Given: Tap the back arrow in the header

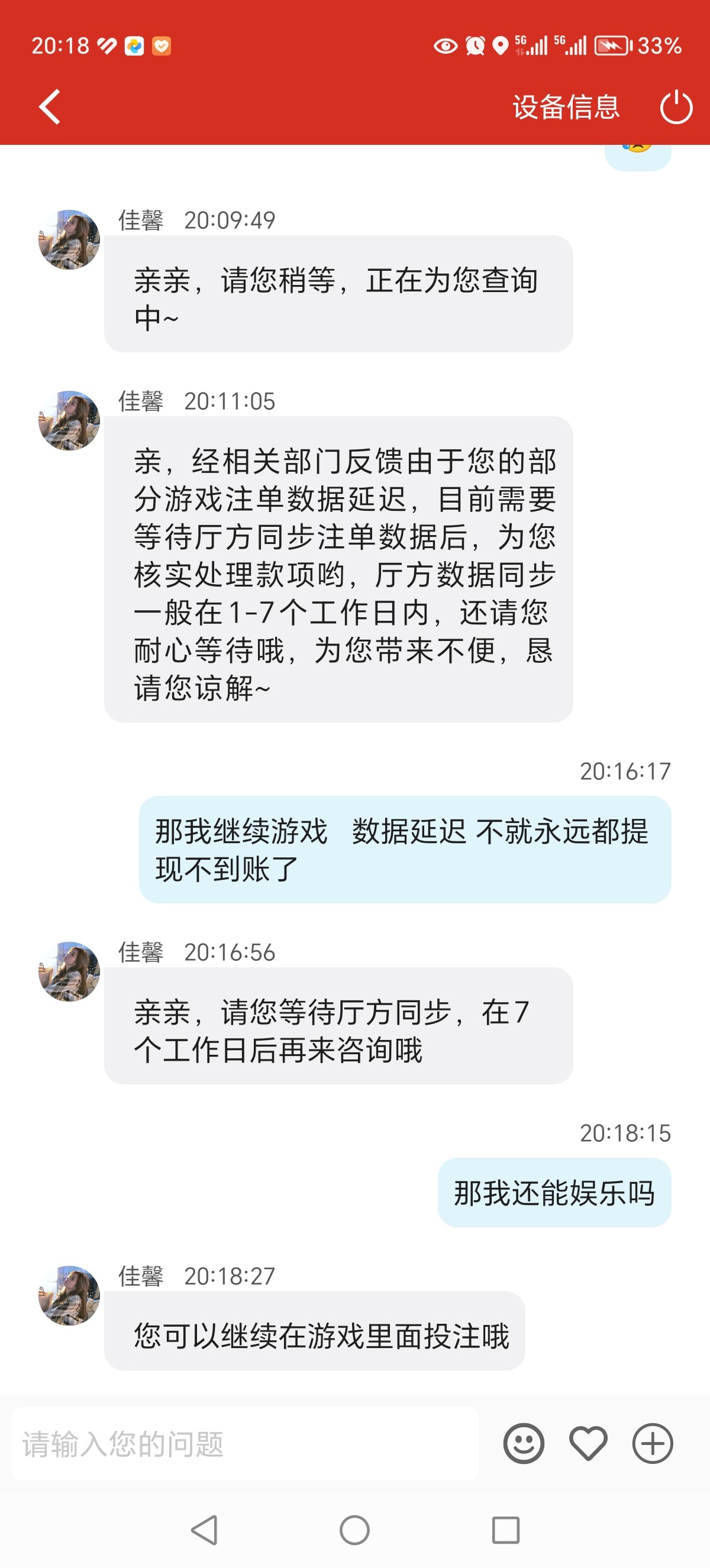Looking at the screenshot, I should (49, 106).
